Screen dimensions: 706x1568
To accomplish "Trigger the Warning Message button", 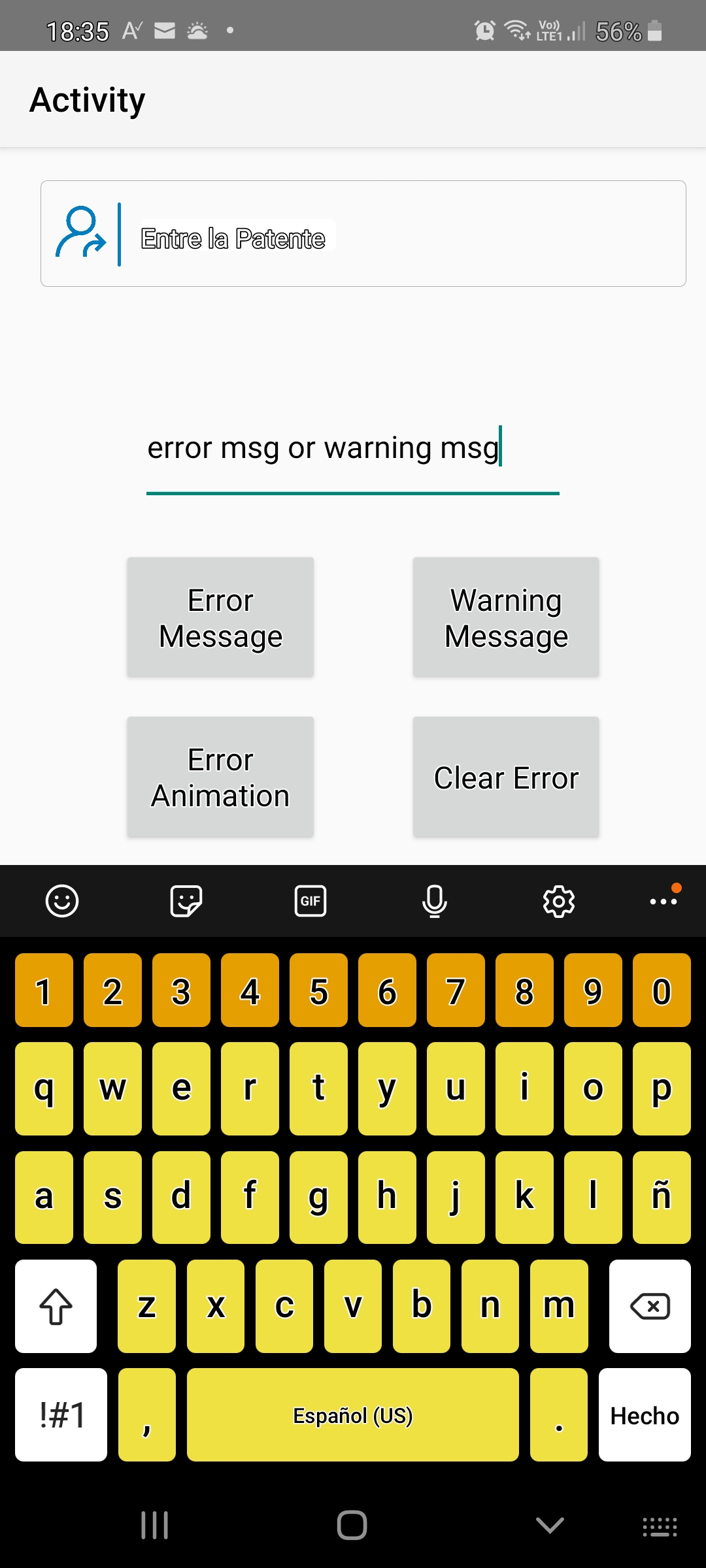I will pyautogui.click(x=506, y=617).
